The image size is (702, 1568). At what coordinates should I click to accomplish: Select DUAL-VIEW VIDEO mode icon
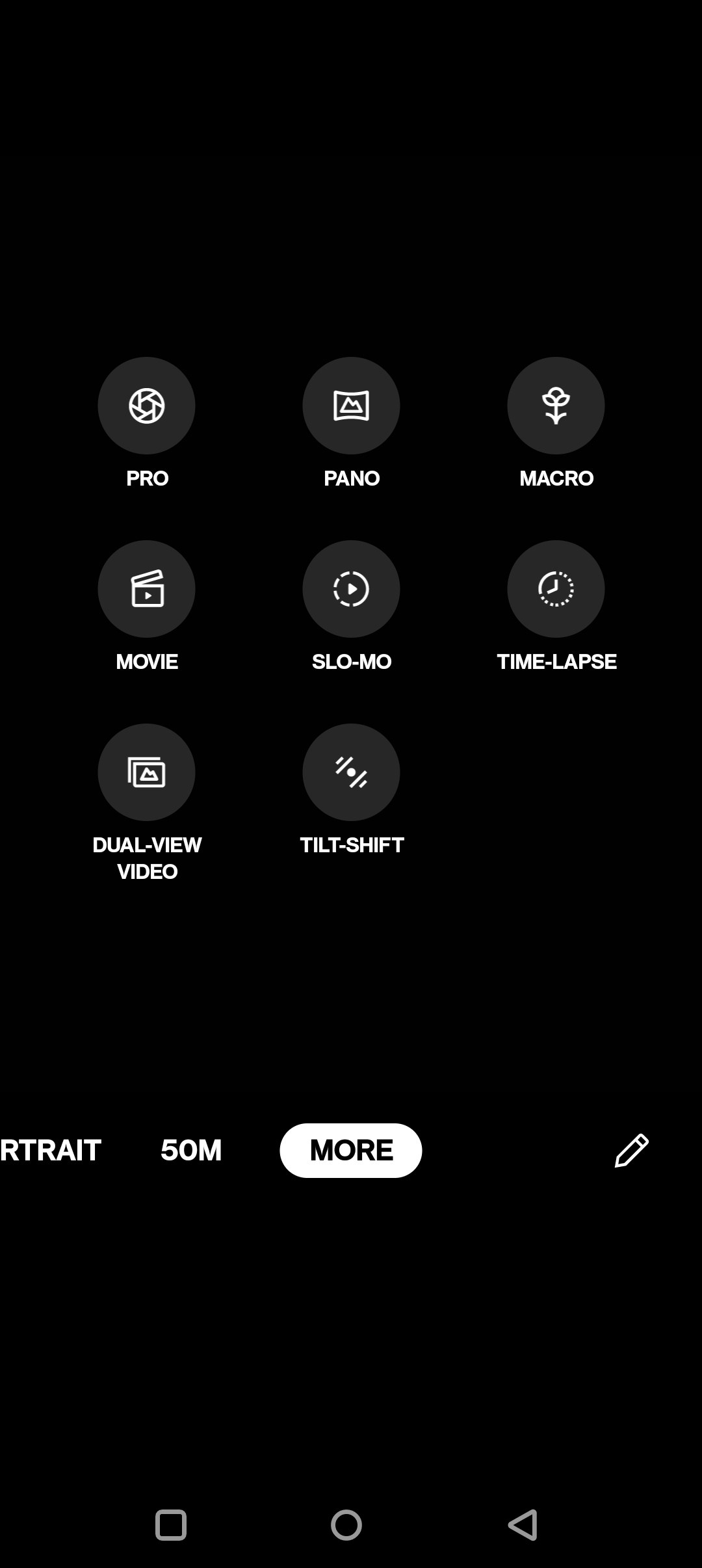146,772
